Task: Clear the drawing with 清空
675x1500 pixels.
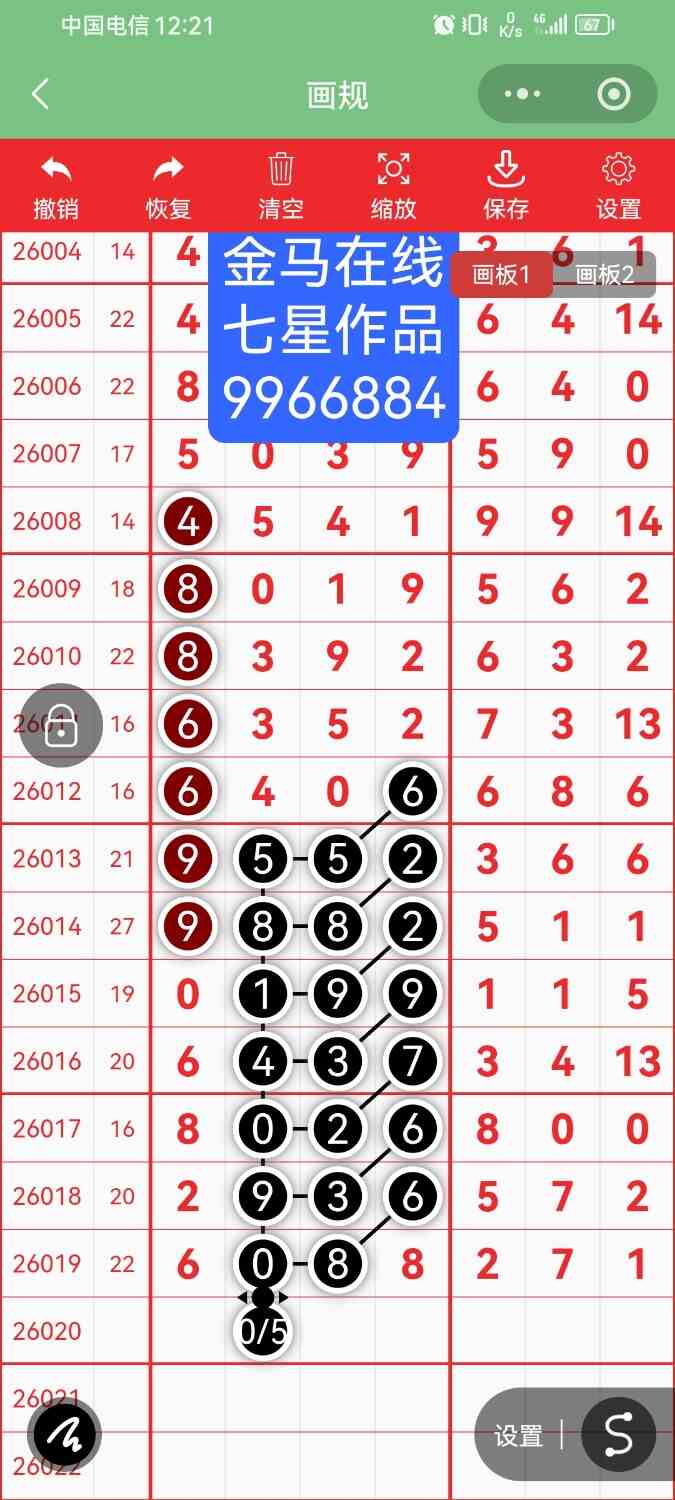Action: 281,186
